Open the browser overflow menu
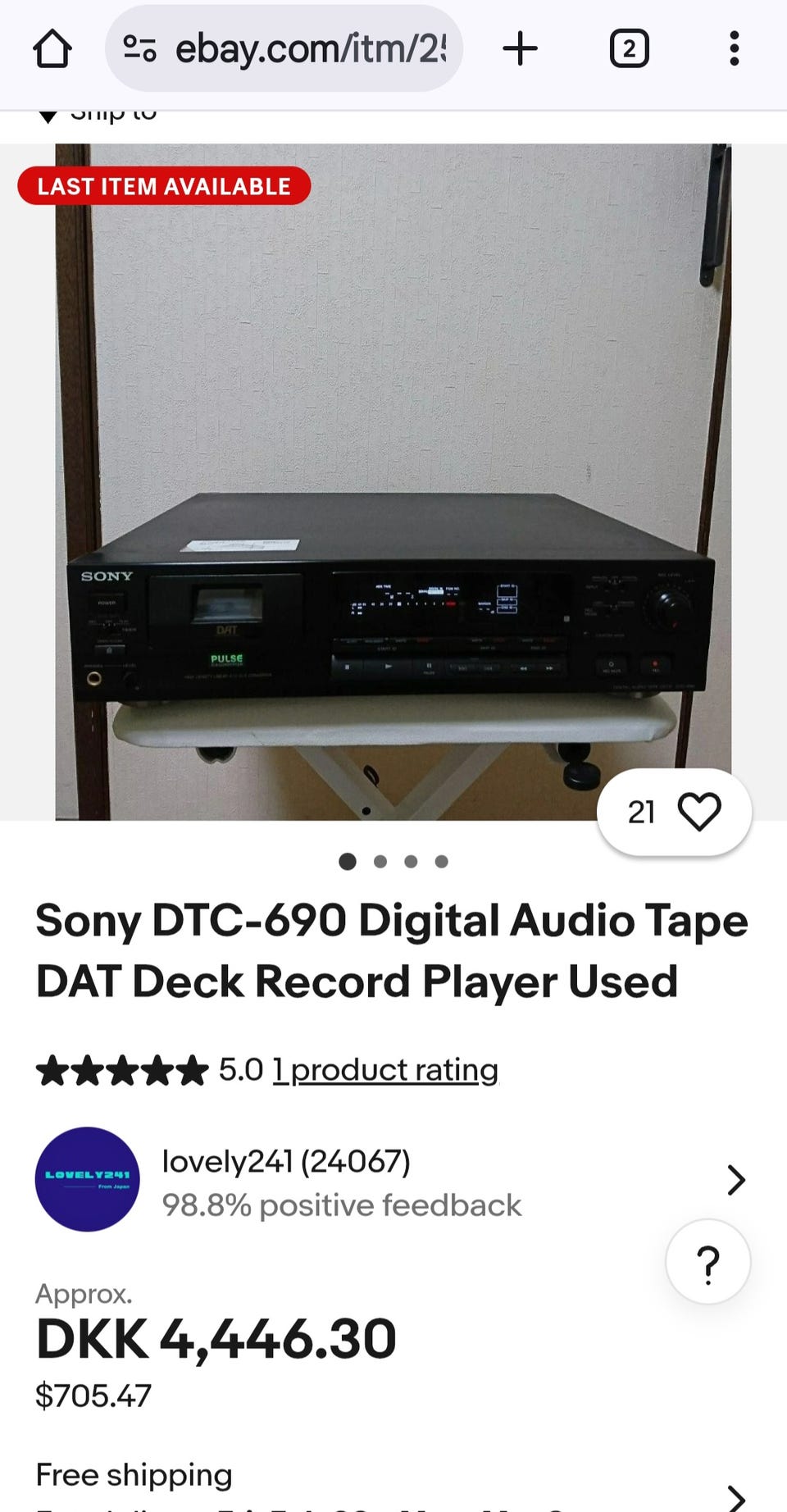 pyautogui.click(x=734, y=49)
